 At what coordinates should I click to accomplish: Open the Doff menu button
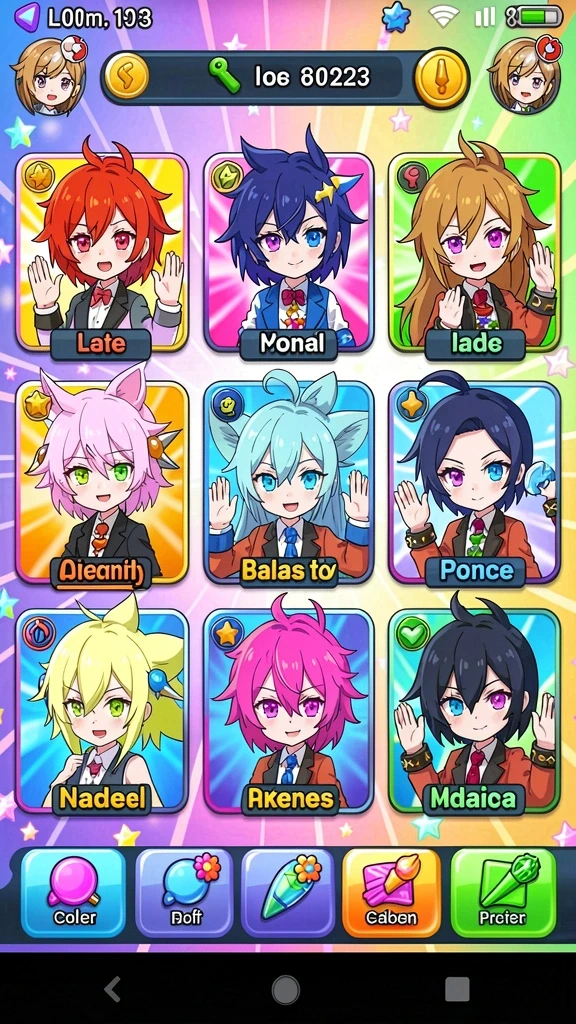(x=184, y=892)
